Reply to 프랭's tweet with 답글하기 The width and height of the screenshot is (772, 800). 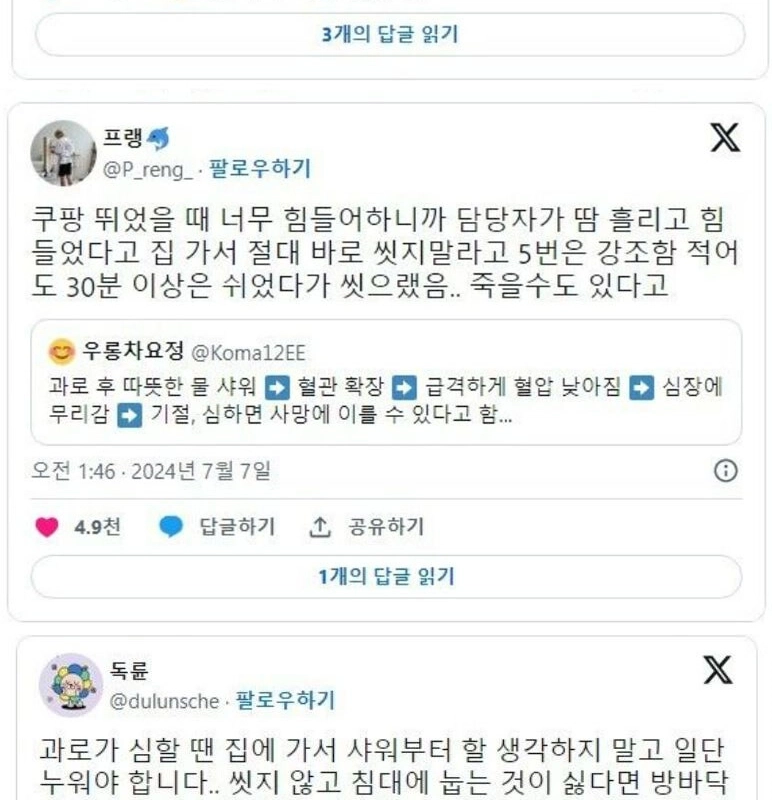point(217,527)
